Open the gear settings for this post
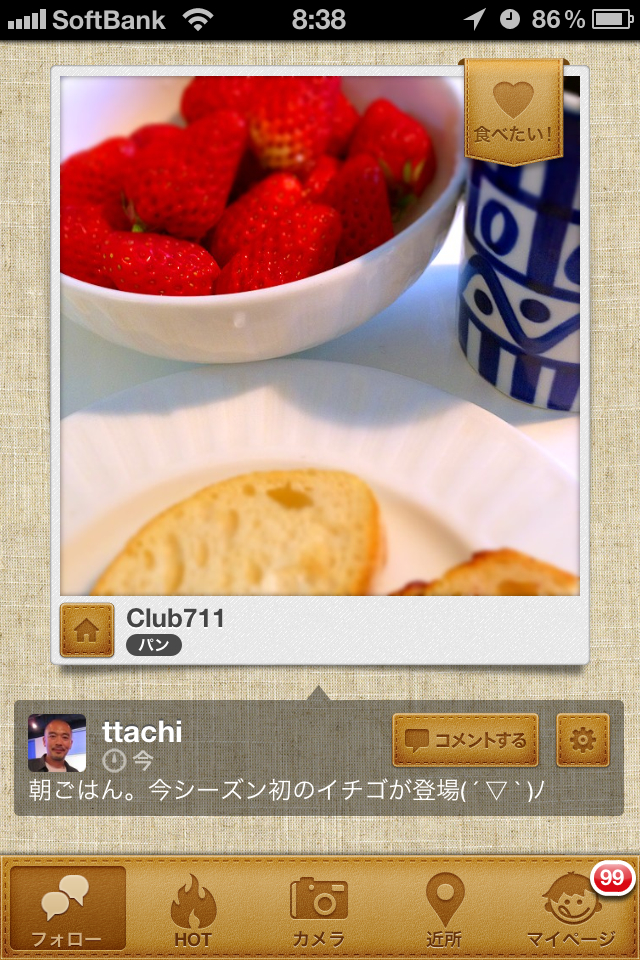Screen dimensions: 640x960 (x=582, y=740)
